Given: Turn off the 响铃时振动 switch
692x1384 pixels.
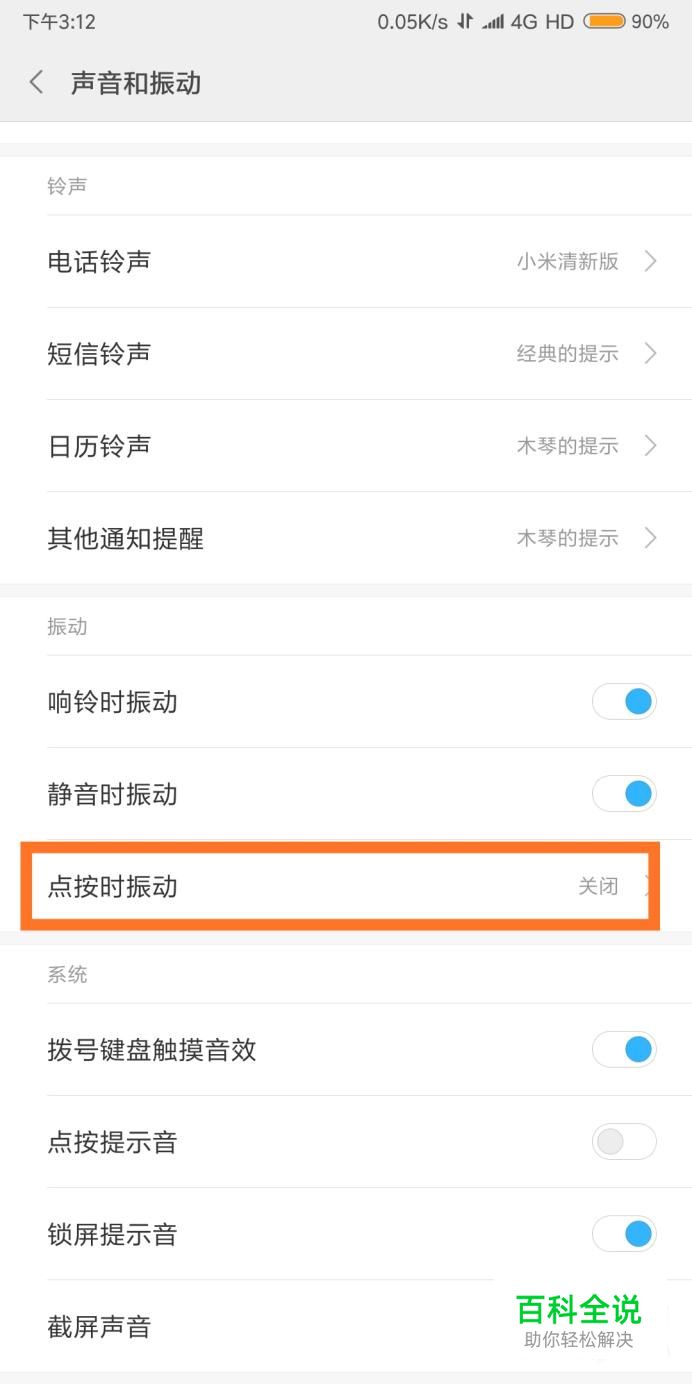Looking at the screenshot, I should tap(624, 702).
